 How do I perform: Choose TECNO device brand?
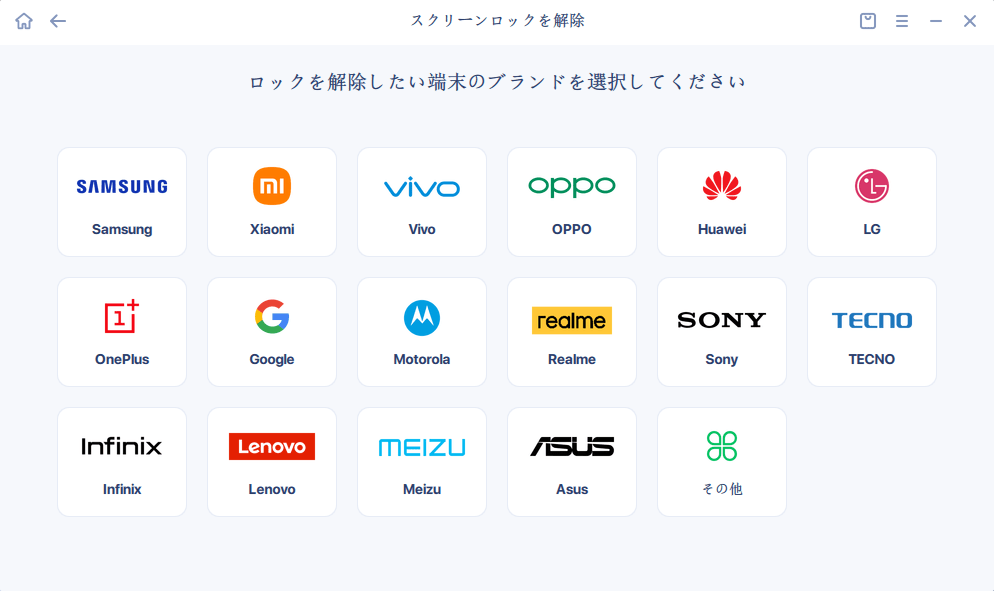pyautogui.click(x=872, y=332)
